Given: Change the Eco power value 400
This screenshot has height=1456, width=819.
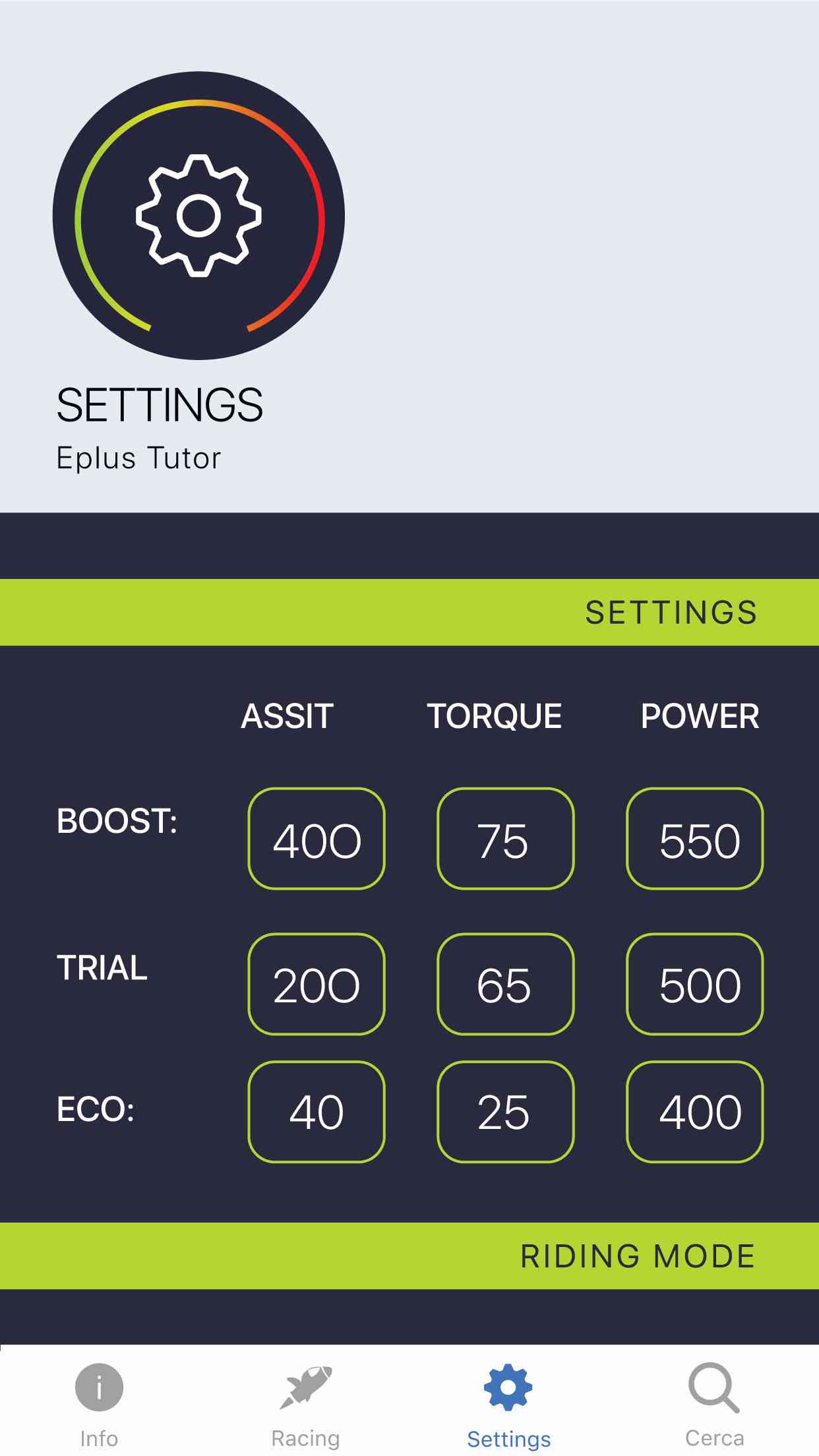Looking at the screenshot, I should click(694, 1111).
